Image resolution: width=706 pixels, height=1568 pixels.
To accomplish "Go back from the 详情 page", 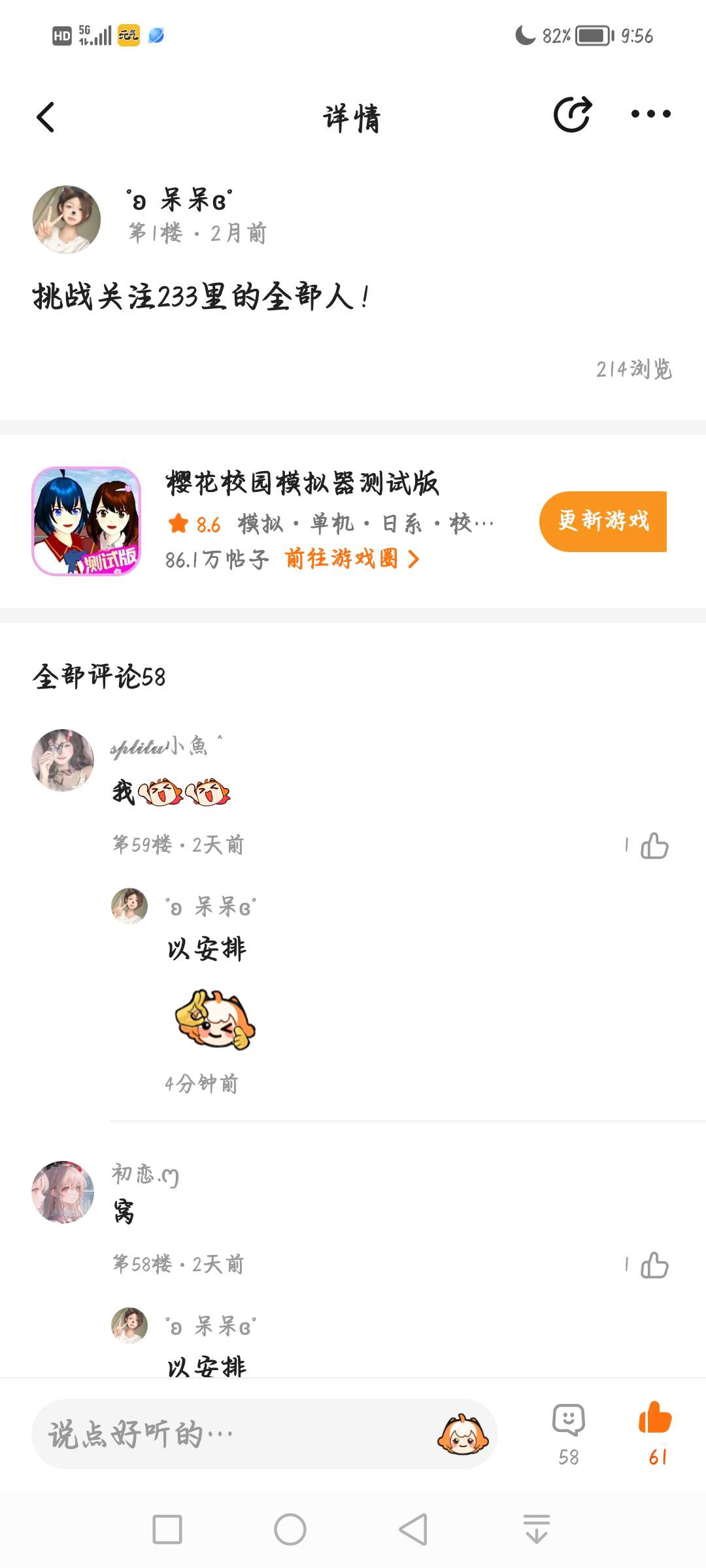I will pos(46,118).
